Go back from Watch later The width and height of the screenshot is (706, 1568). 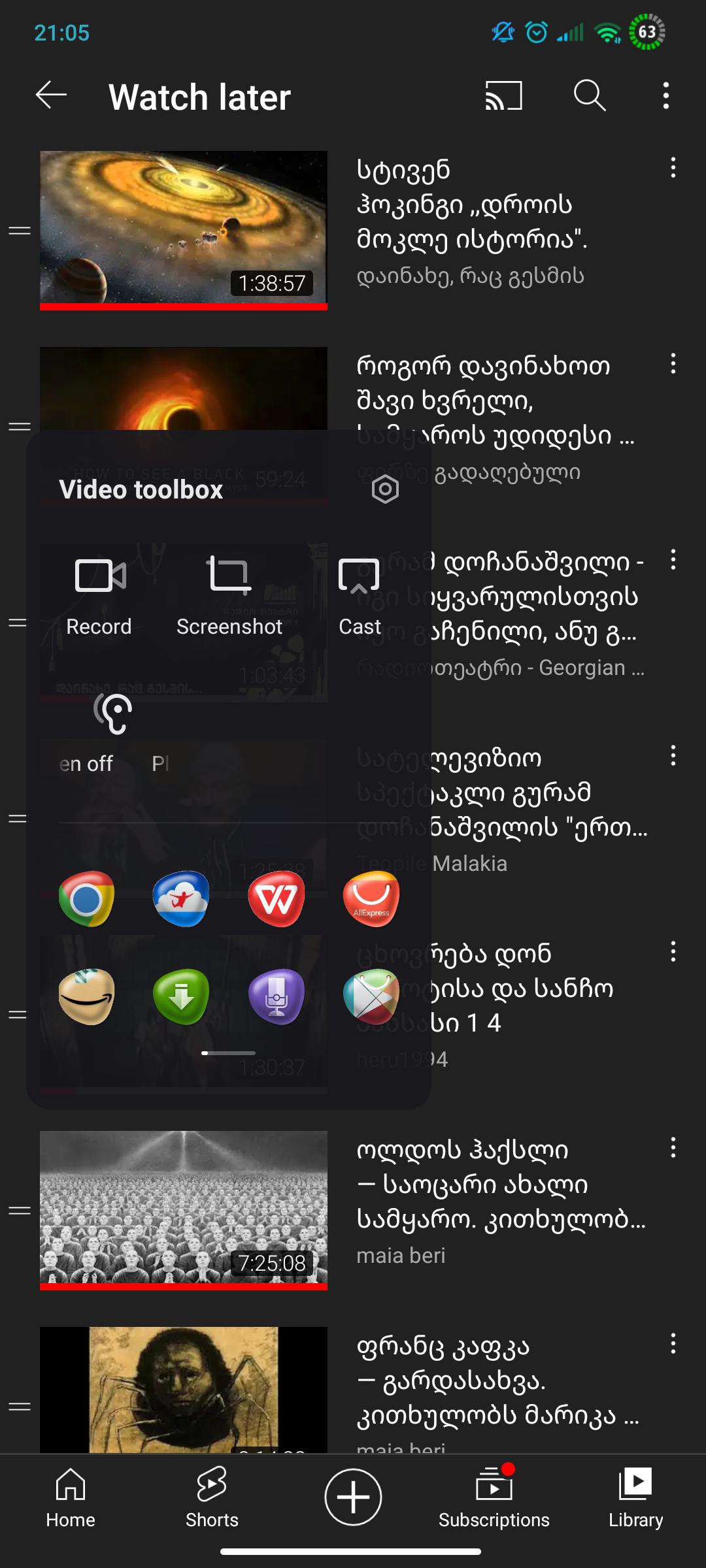click(x=51, y=96)
